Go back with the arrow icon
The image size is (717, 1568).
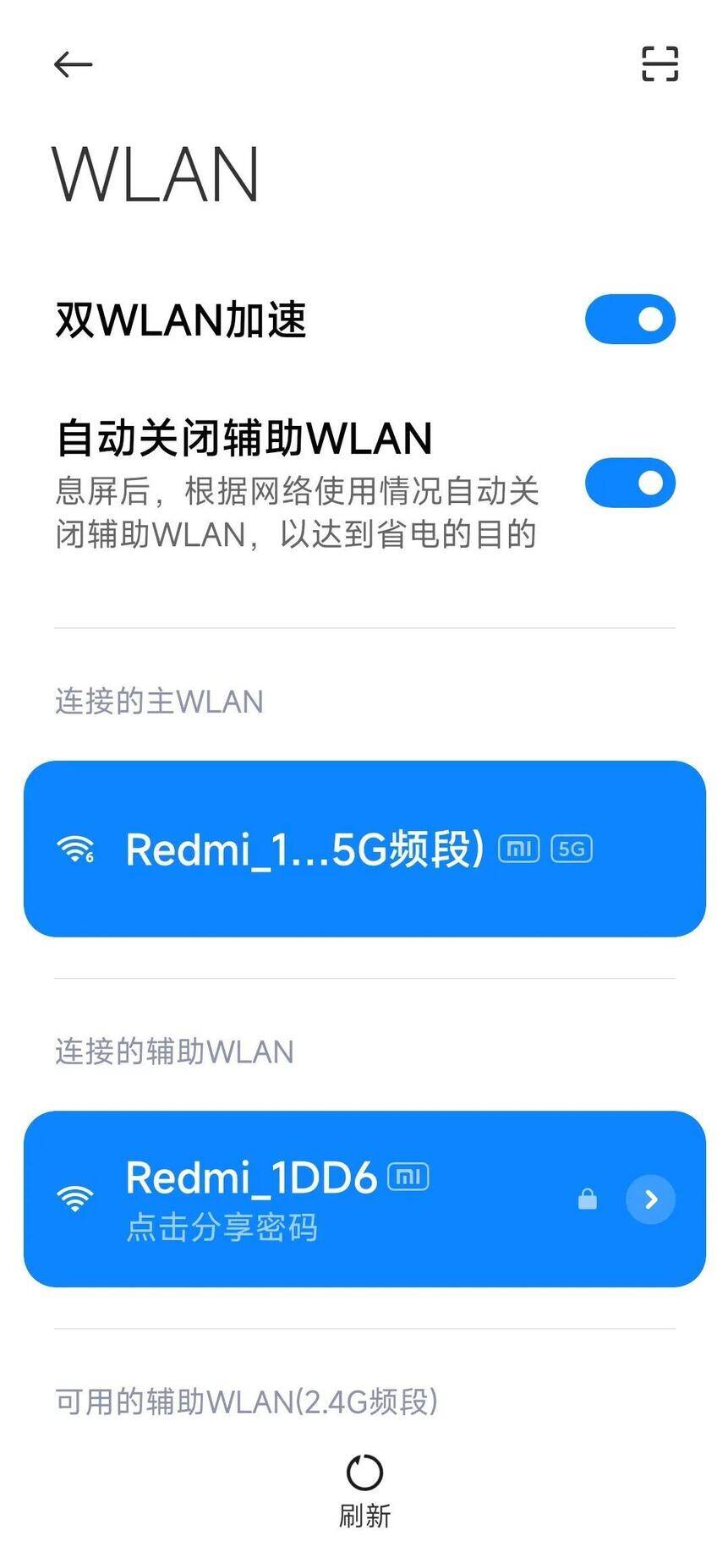click(73, 64)
